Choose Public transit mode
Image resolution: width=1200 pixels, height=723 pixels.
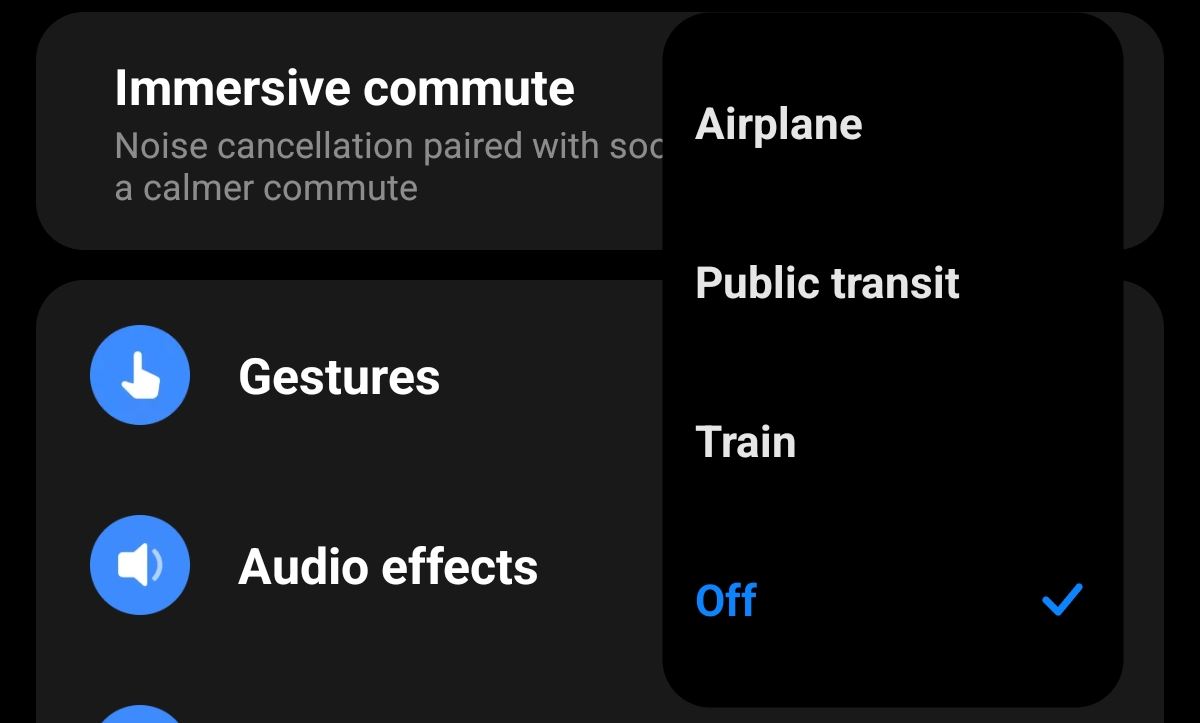coord(827,283)
